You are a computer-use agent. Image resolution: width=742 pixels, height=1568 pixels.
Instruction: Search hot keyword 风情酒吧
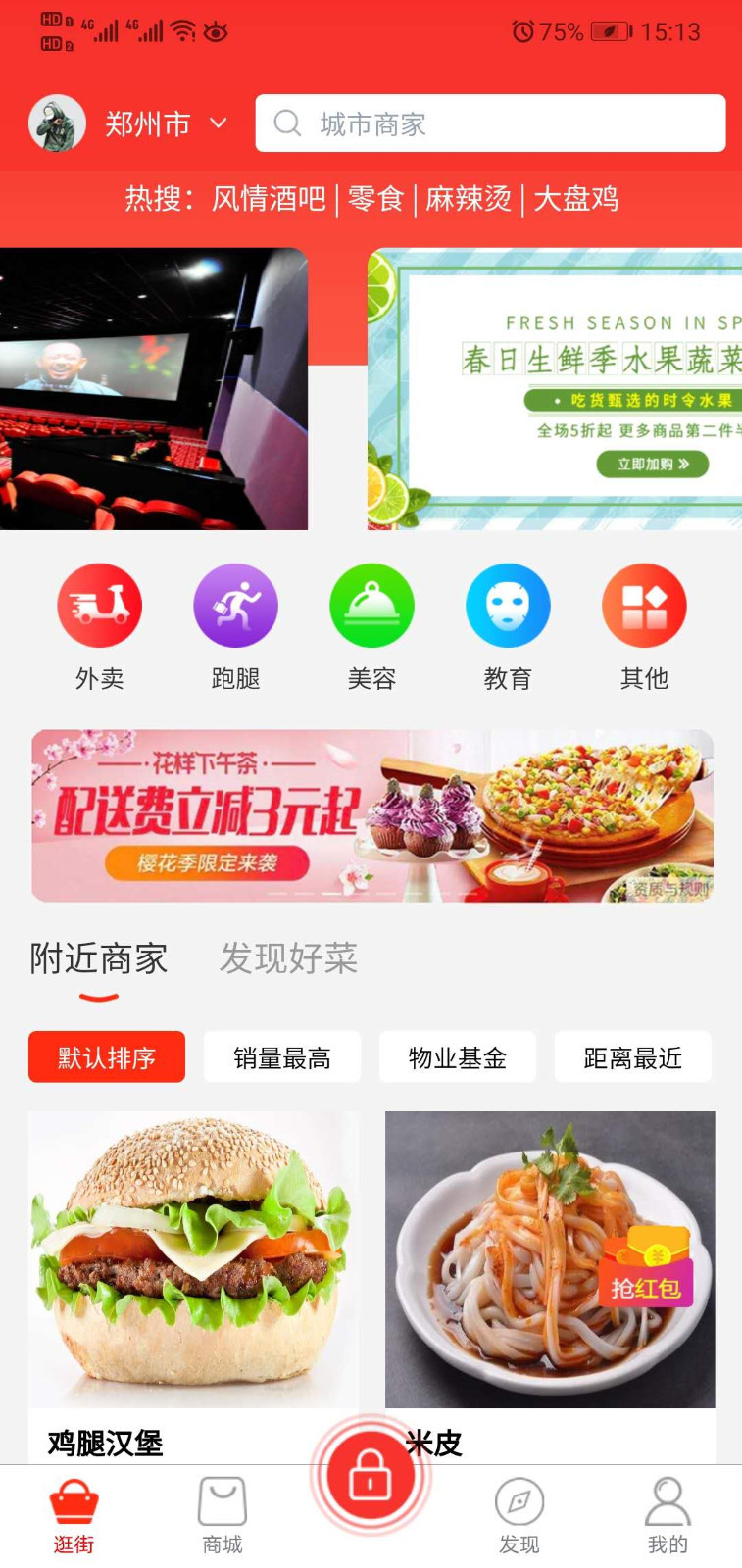click(x=269, y=199)
